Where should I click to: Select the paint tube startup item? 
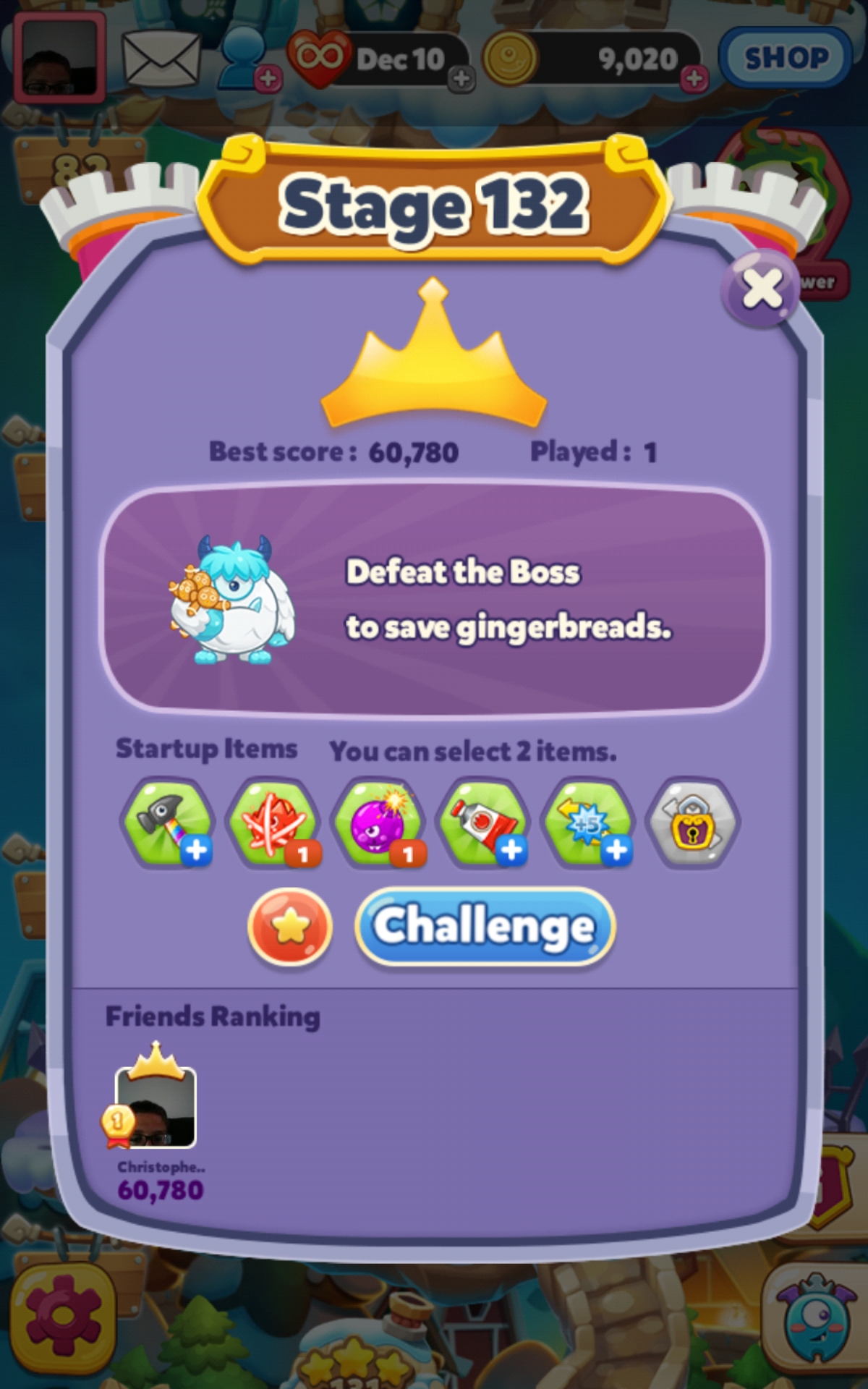[x=484, y=823]
